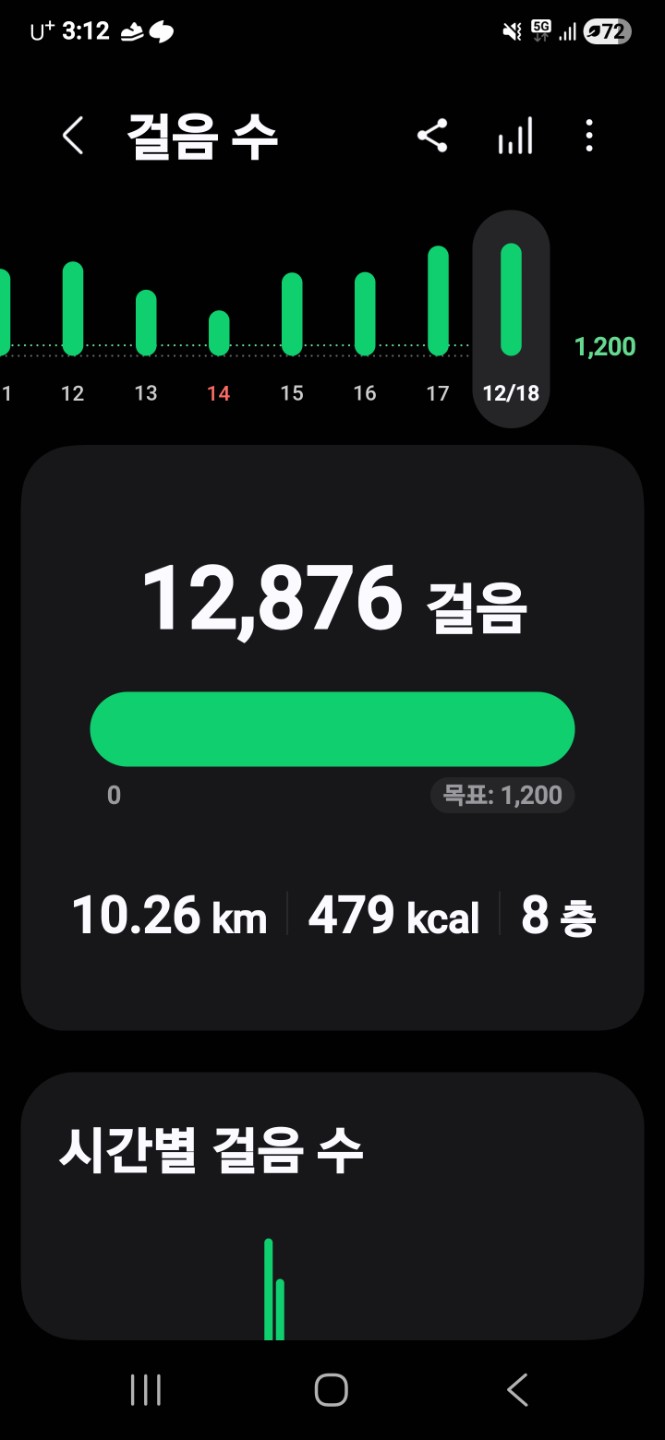Go back from the 걸음 수 screen
665x1440 pixels.
(x=73, y=136)
